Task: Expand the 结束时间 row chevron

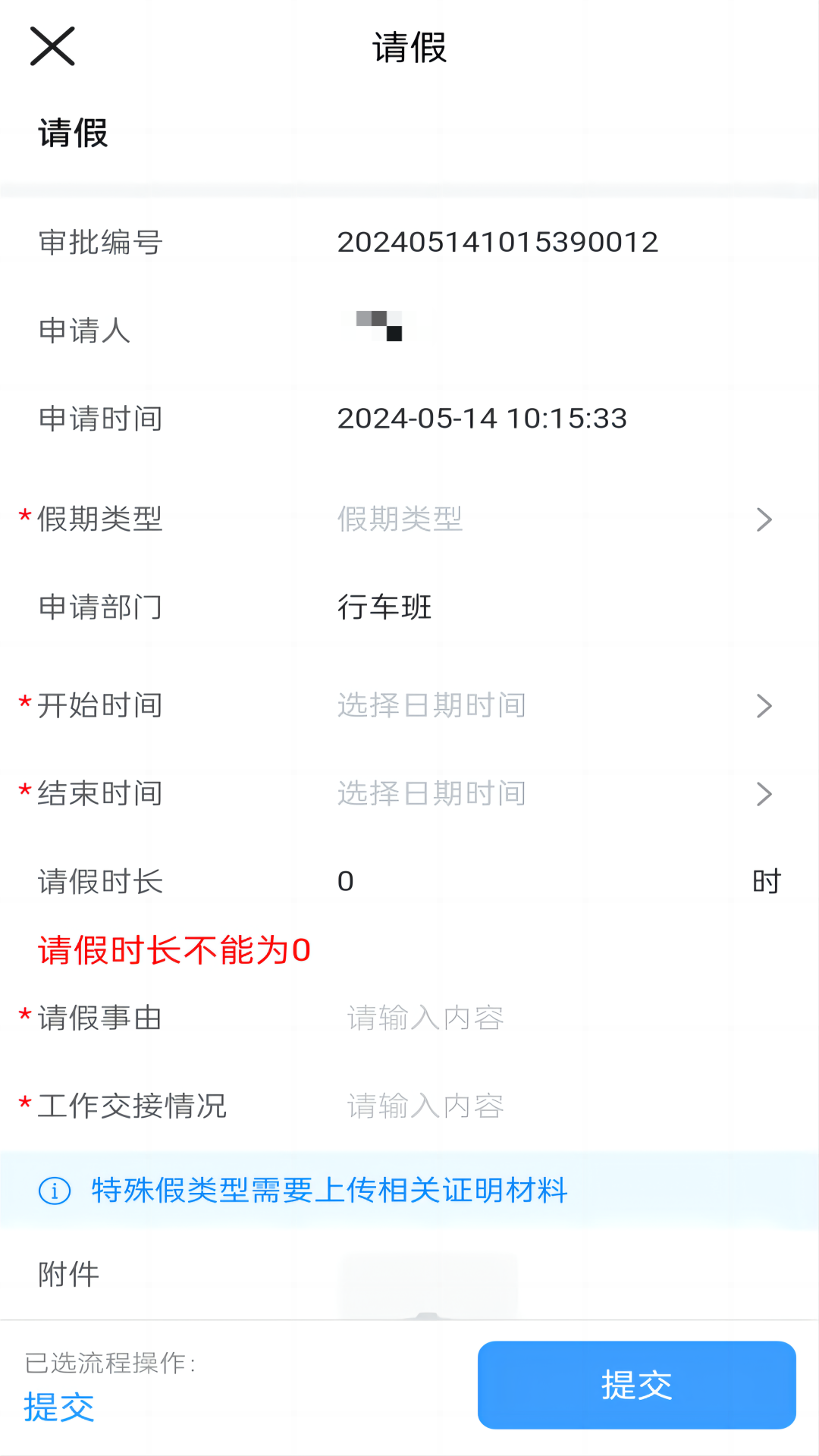Action: coord(764,794)
